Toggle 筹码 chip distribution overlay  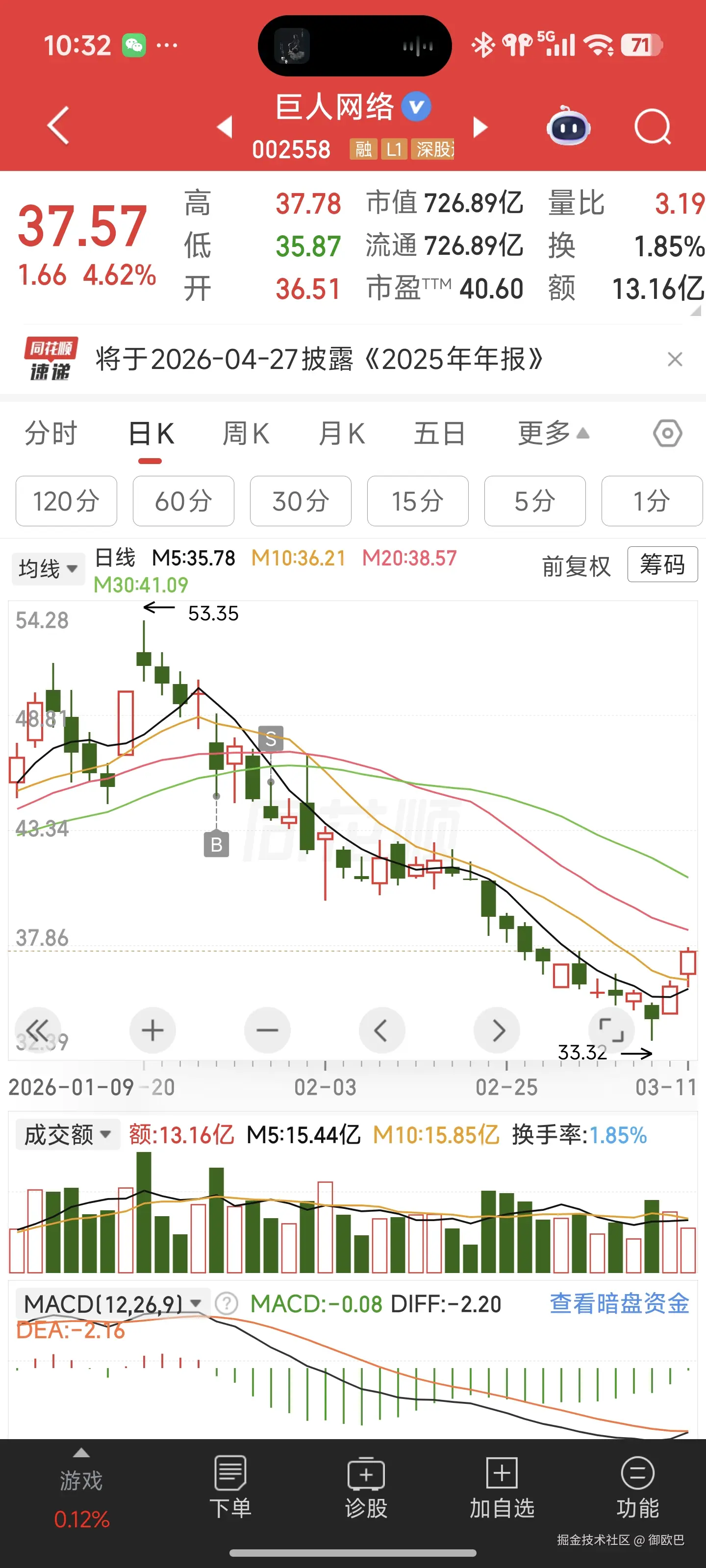[x=662, y=565]
